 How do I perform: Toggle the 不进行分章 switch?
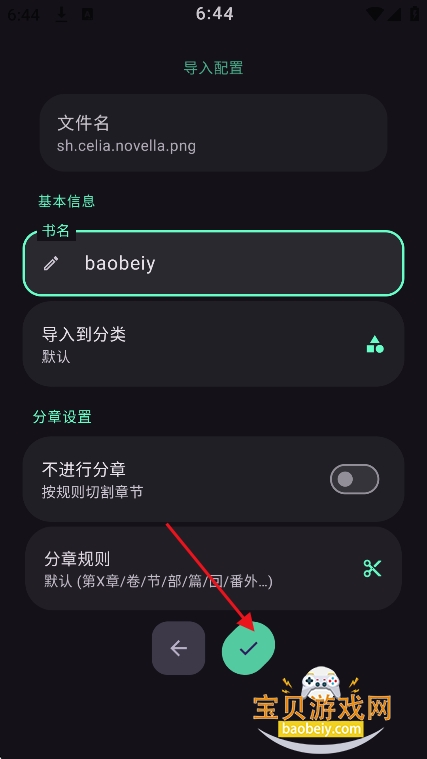pos(354,479)
